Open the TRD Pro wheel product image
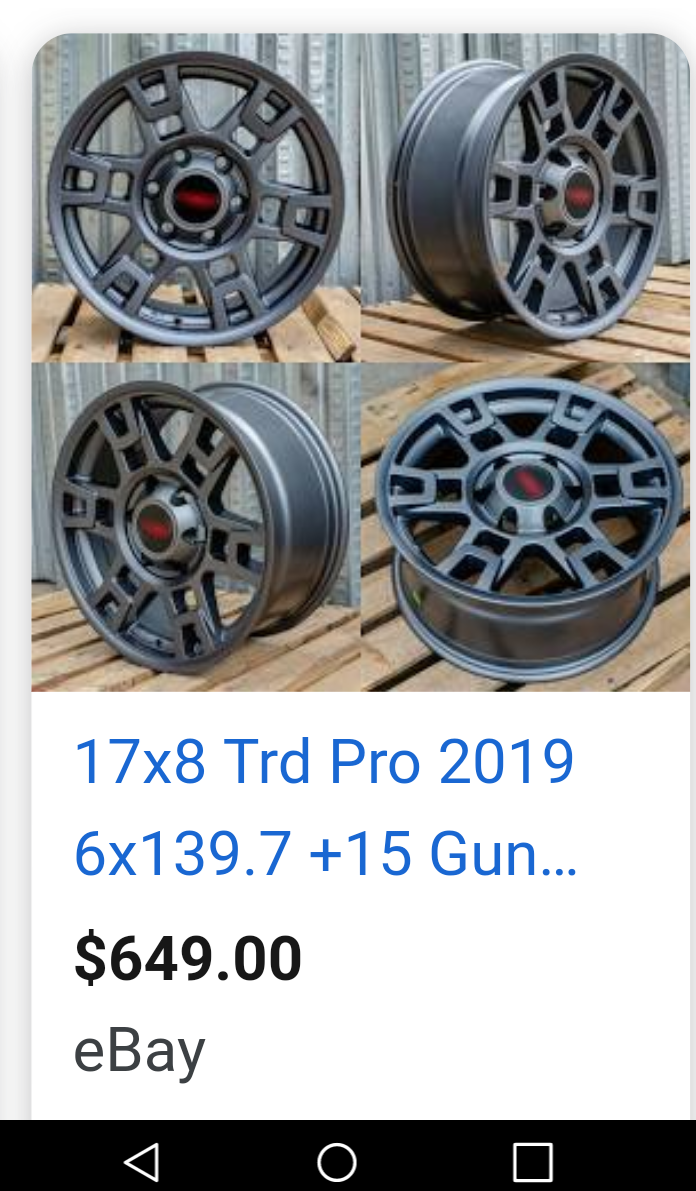The height and width of the screenshot is (1191, 696). click(x=360, y=362)
